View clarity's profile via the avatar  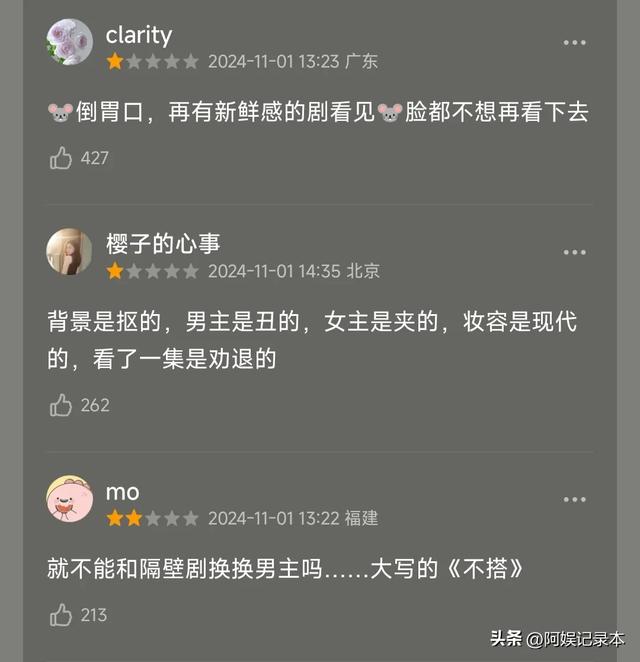(70, 41)
